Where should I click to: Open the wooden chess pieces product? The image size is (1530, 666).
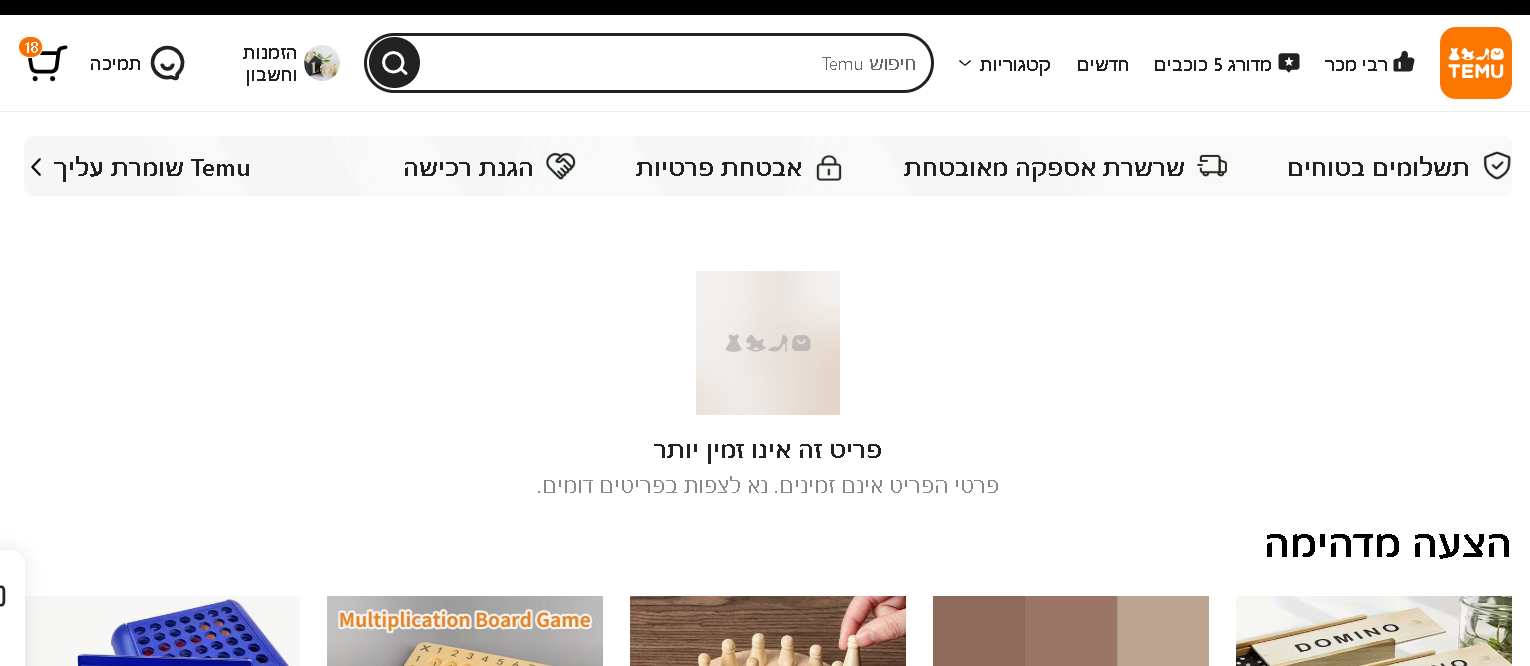click(x=767, y=632)
